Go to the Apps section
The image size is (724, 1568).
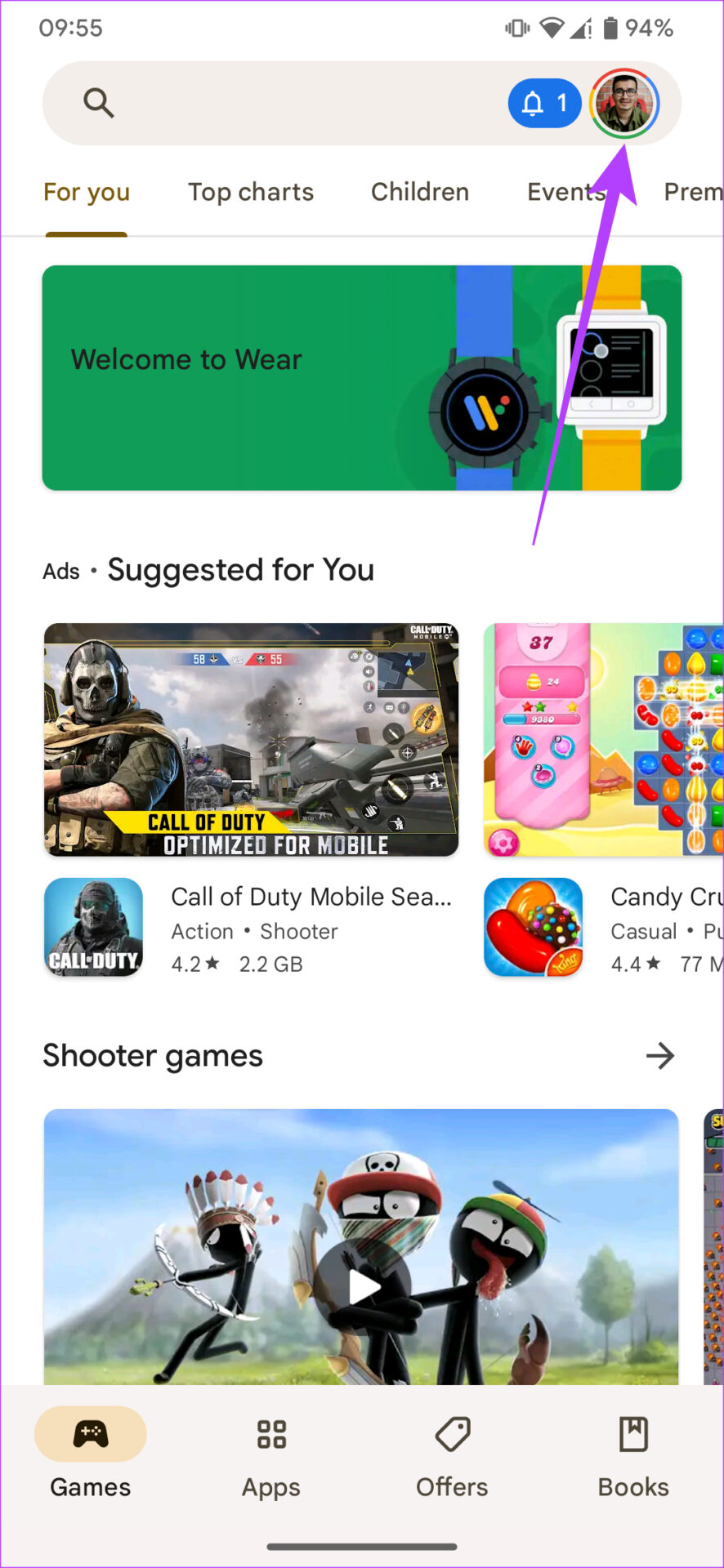(x=271, y=1459)
